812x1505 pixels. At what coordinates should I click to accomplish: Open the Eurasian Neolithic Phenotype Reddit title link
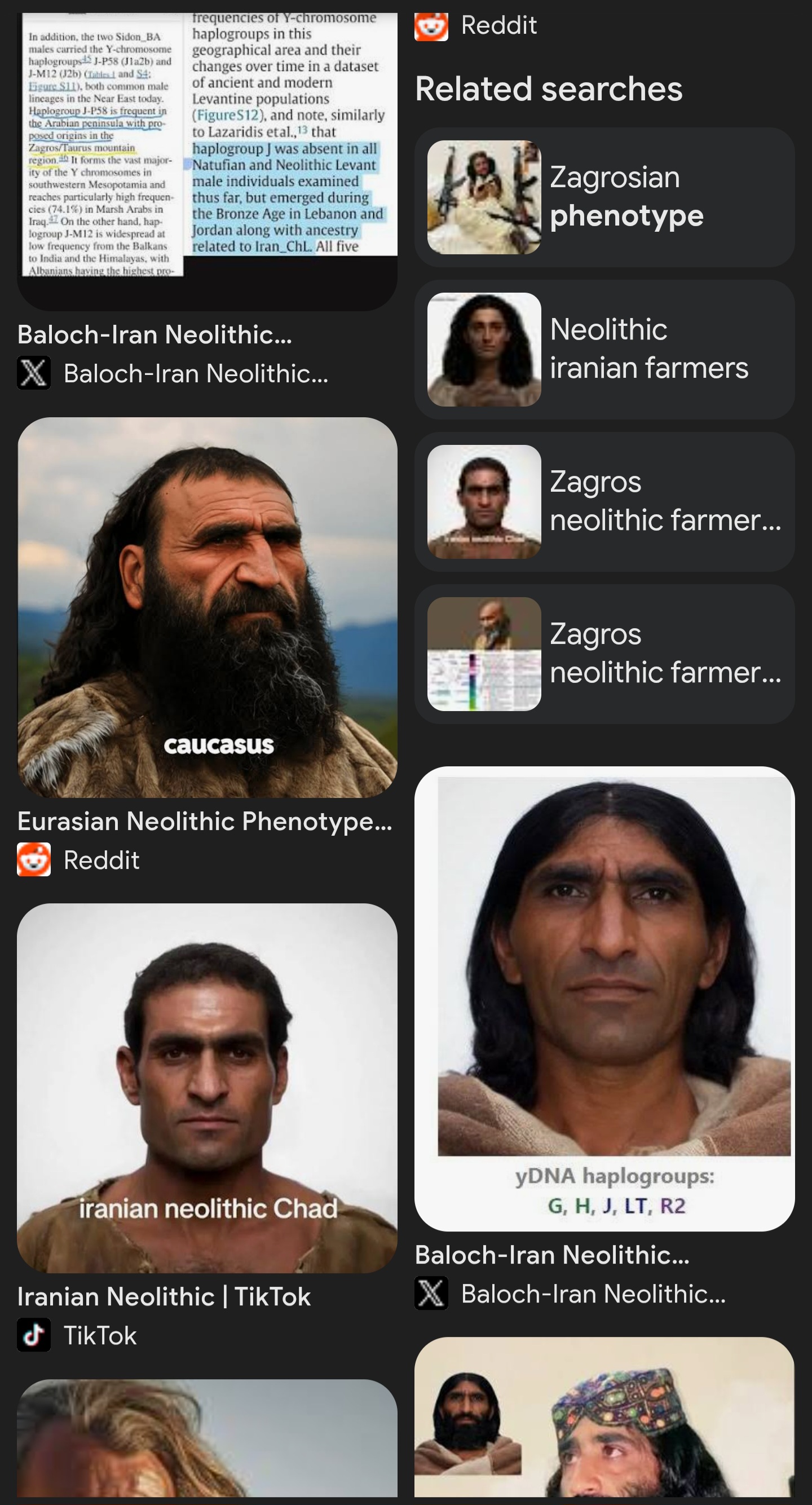click(x=205, y=822)
